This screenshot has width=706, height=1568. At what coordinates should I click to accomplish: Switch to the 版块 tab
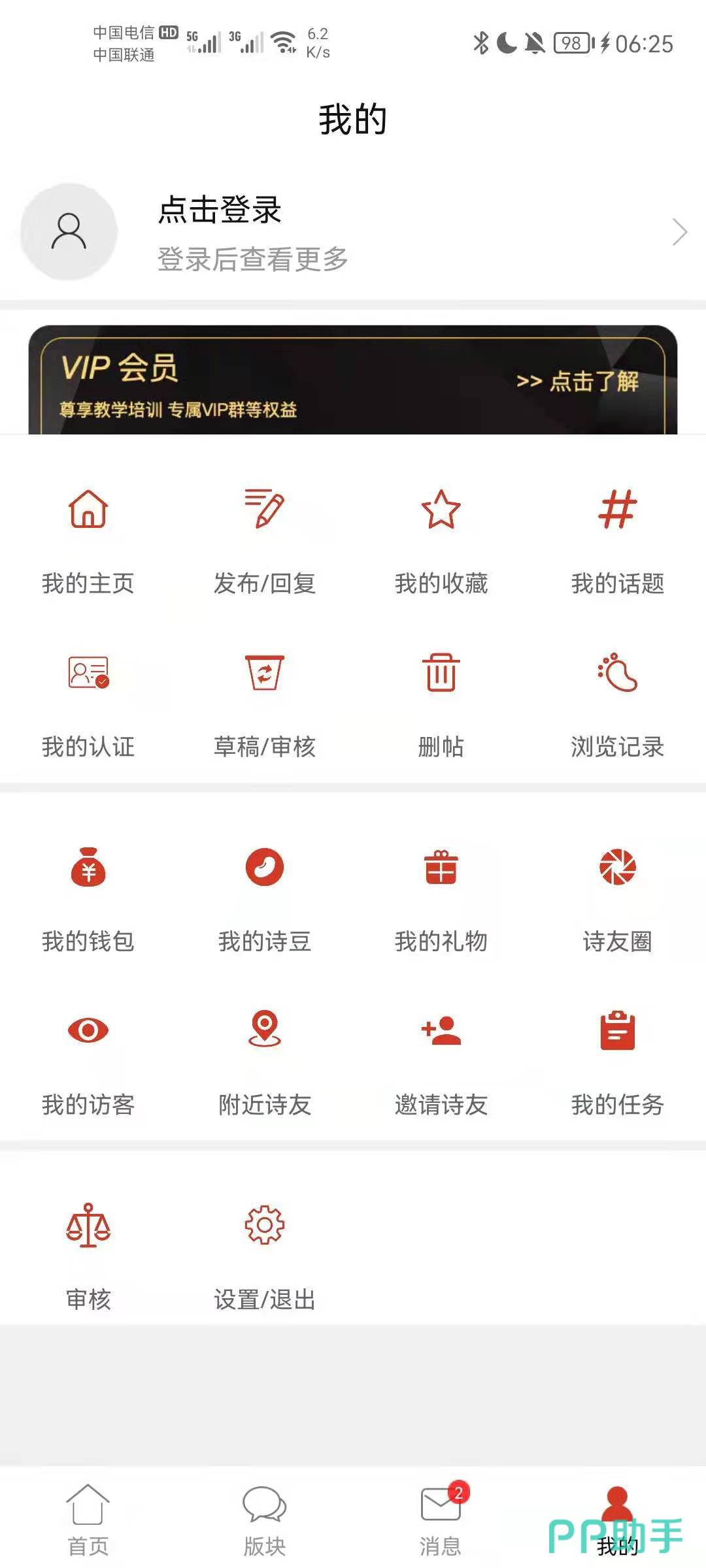(x=265, y=1520)
